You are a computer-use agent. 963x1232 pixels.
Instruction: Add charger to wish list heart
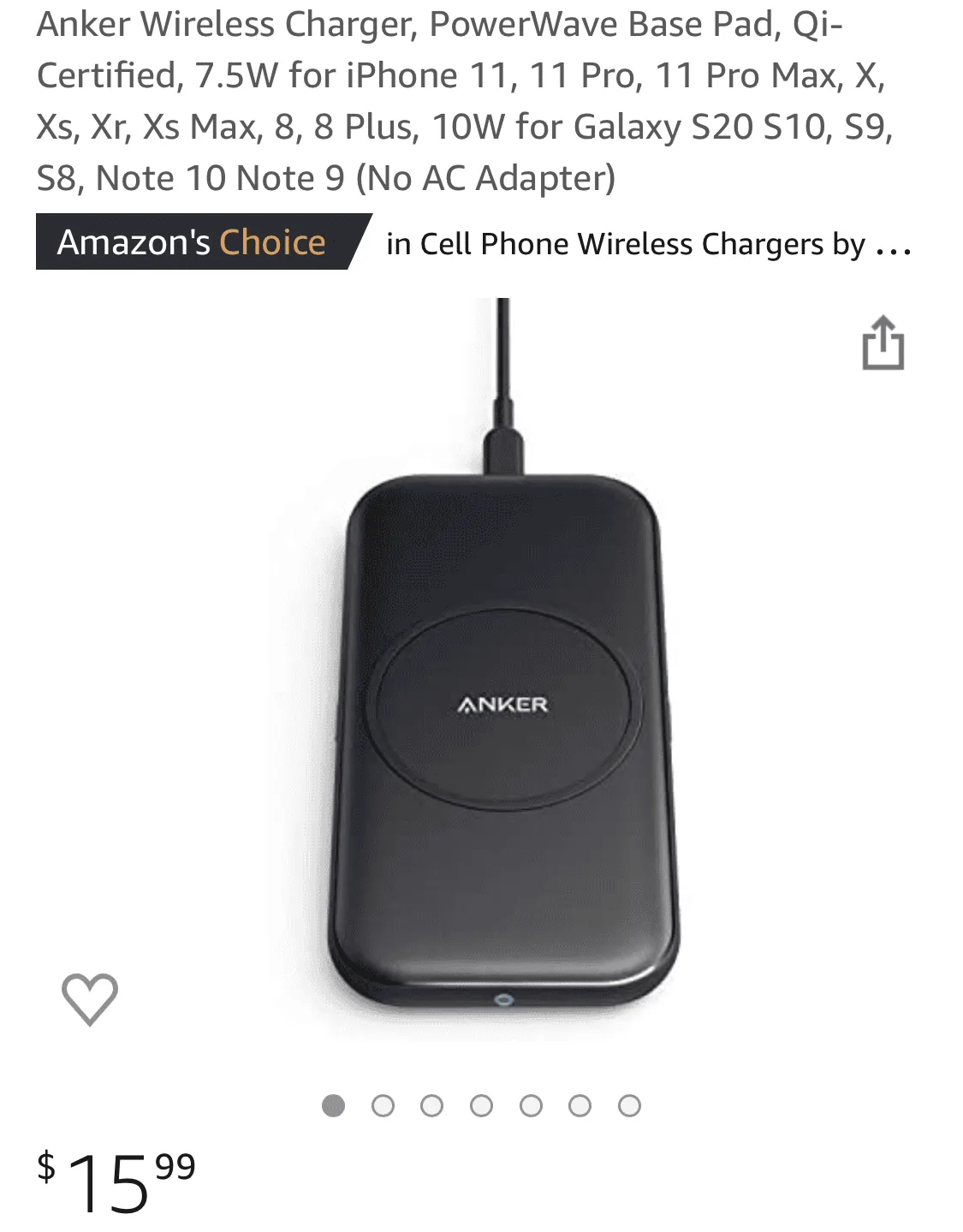click(90, 998)
